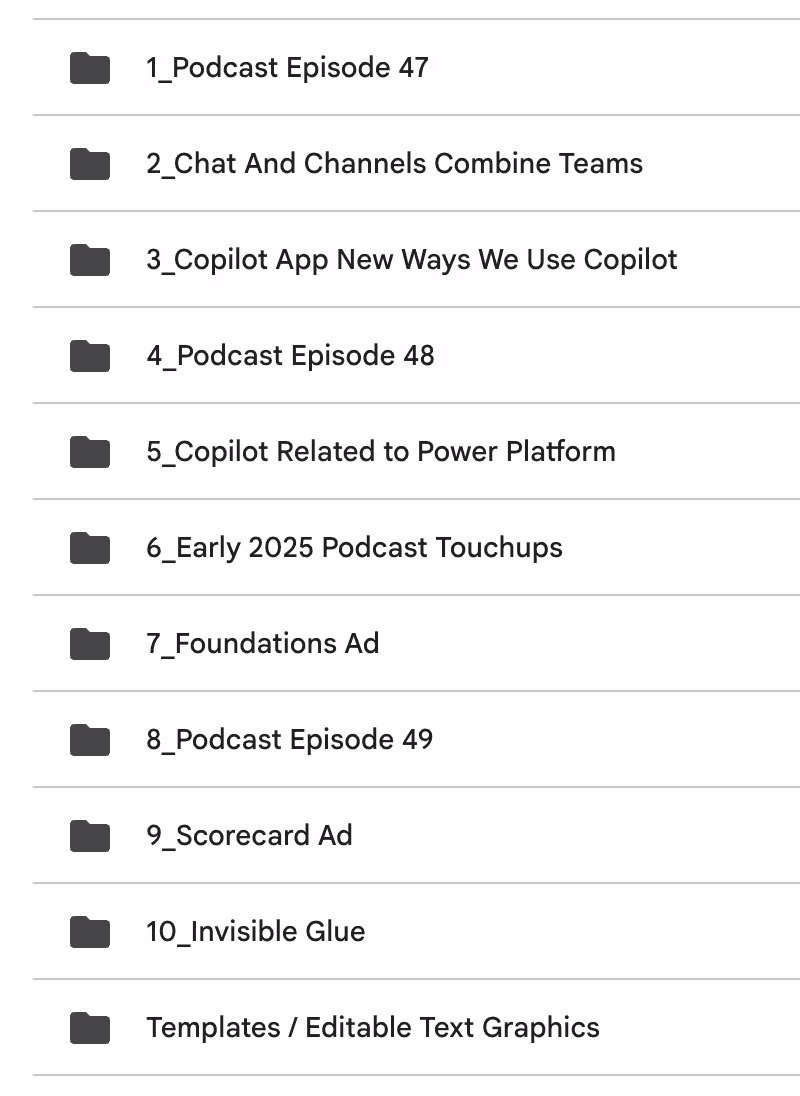Select the 6_Early 2025 Podcast Touchups folder
Viewport: 800px width, 1096px height.
point(355,547)
